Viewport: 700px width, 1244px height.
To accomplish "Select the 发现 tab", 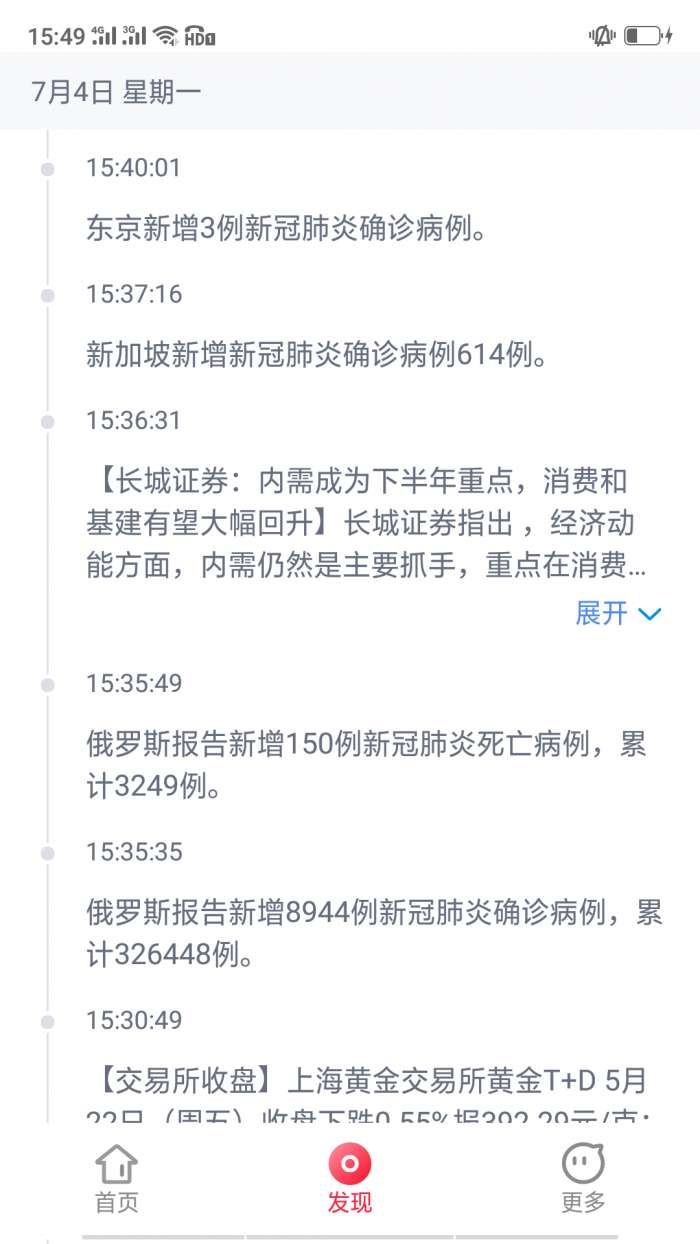I will pyautogui.click(x=349, y=1179).
